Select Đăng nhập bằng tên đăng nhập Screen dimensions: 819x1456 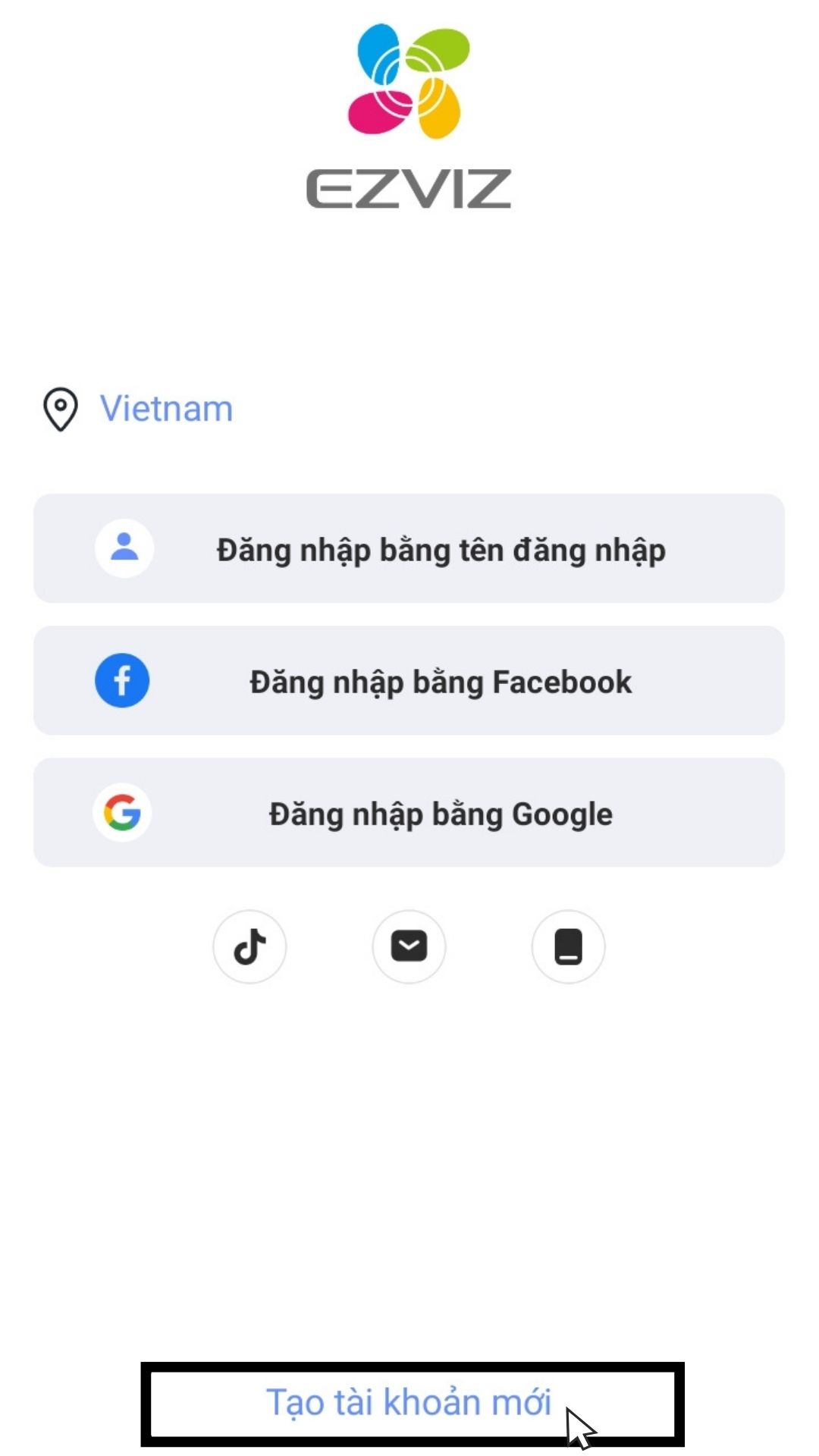409,549
